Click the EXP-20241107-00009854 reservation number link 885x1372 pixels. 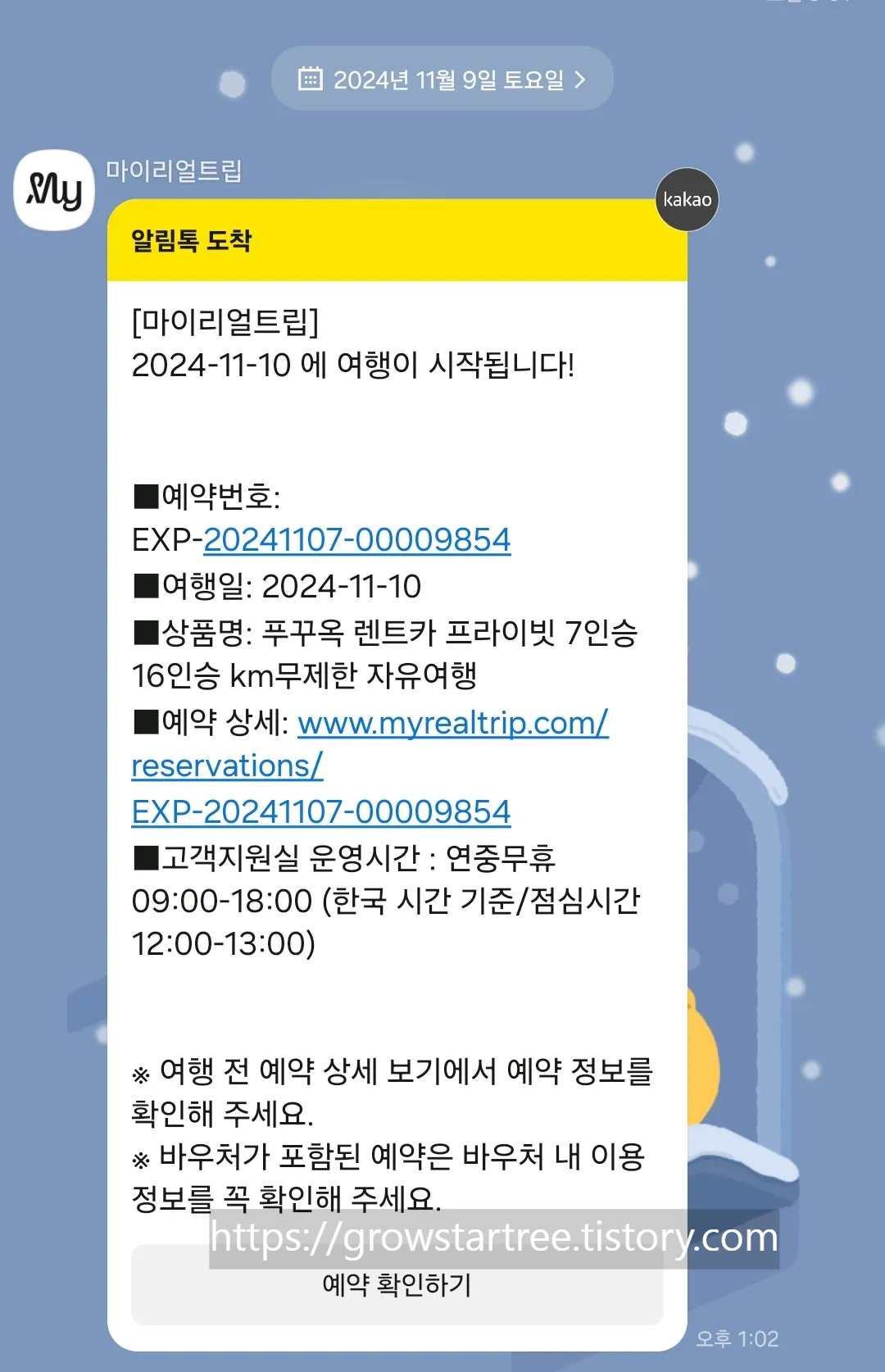click(359, 540)
